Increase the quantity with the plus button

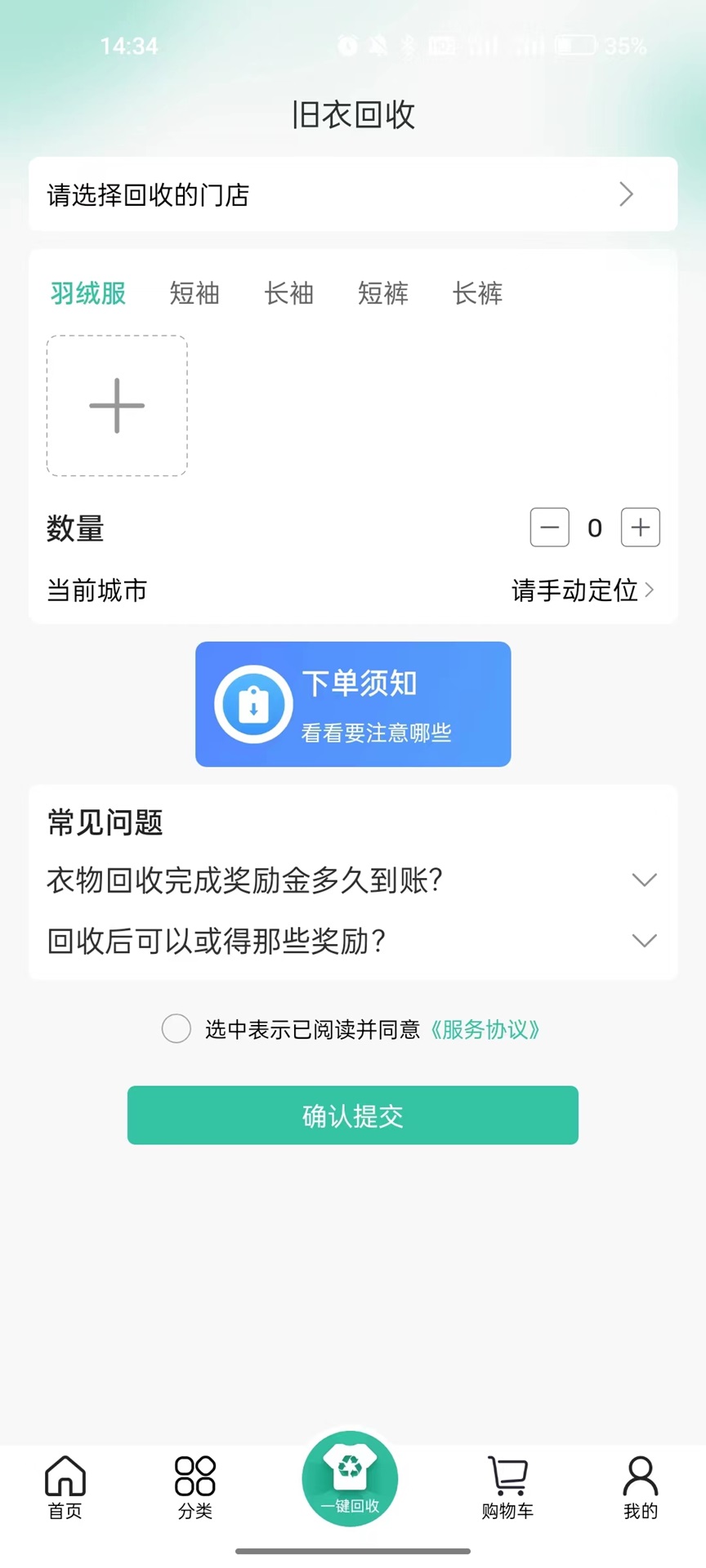641,528
